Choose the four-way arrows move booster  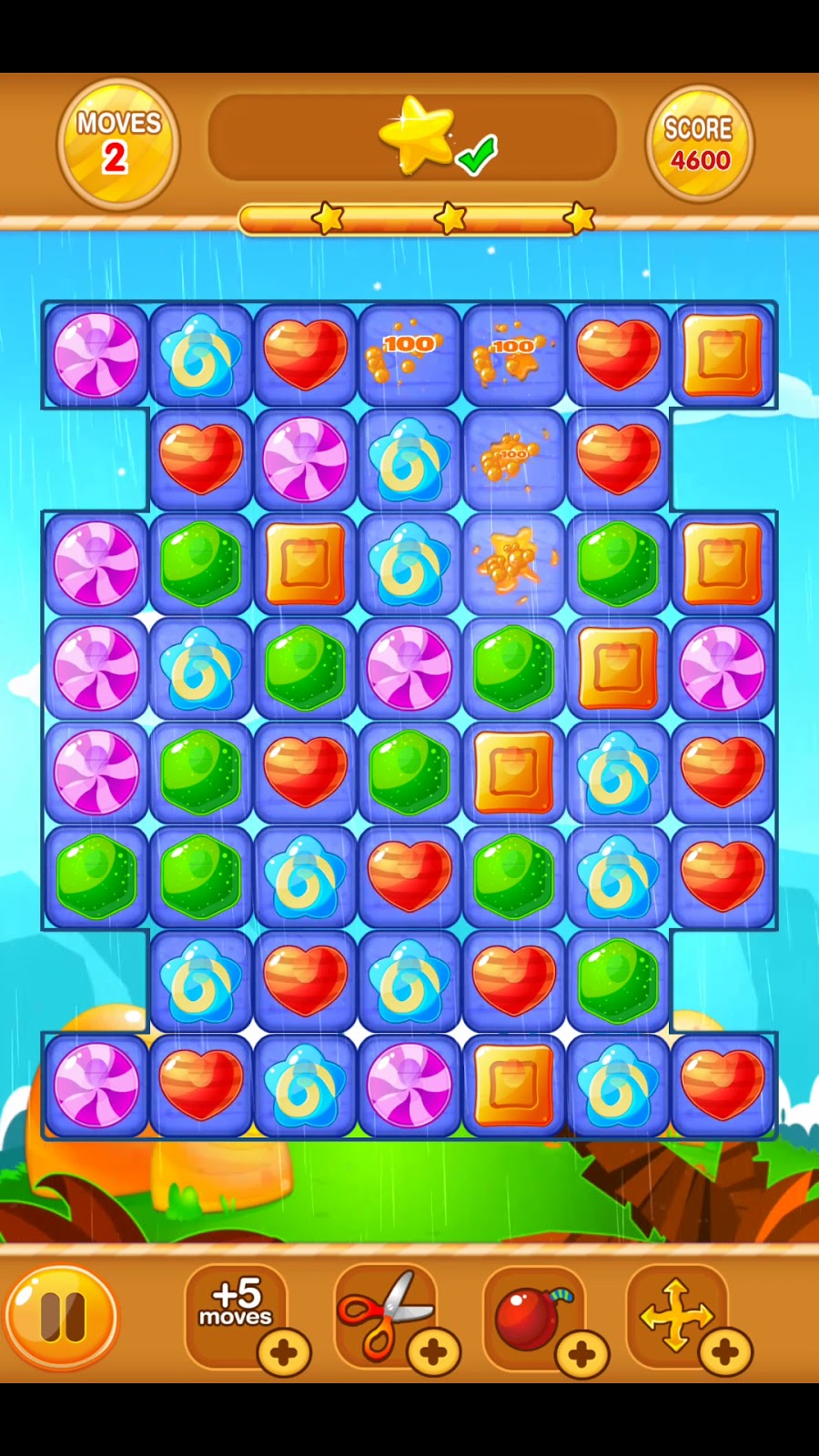pyautogui.click(x=676, y=1314)
